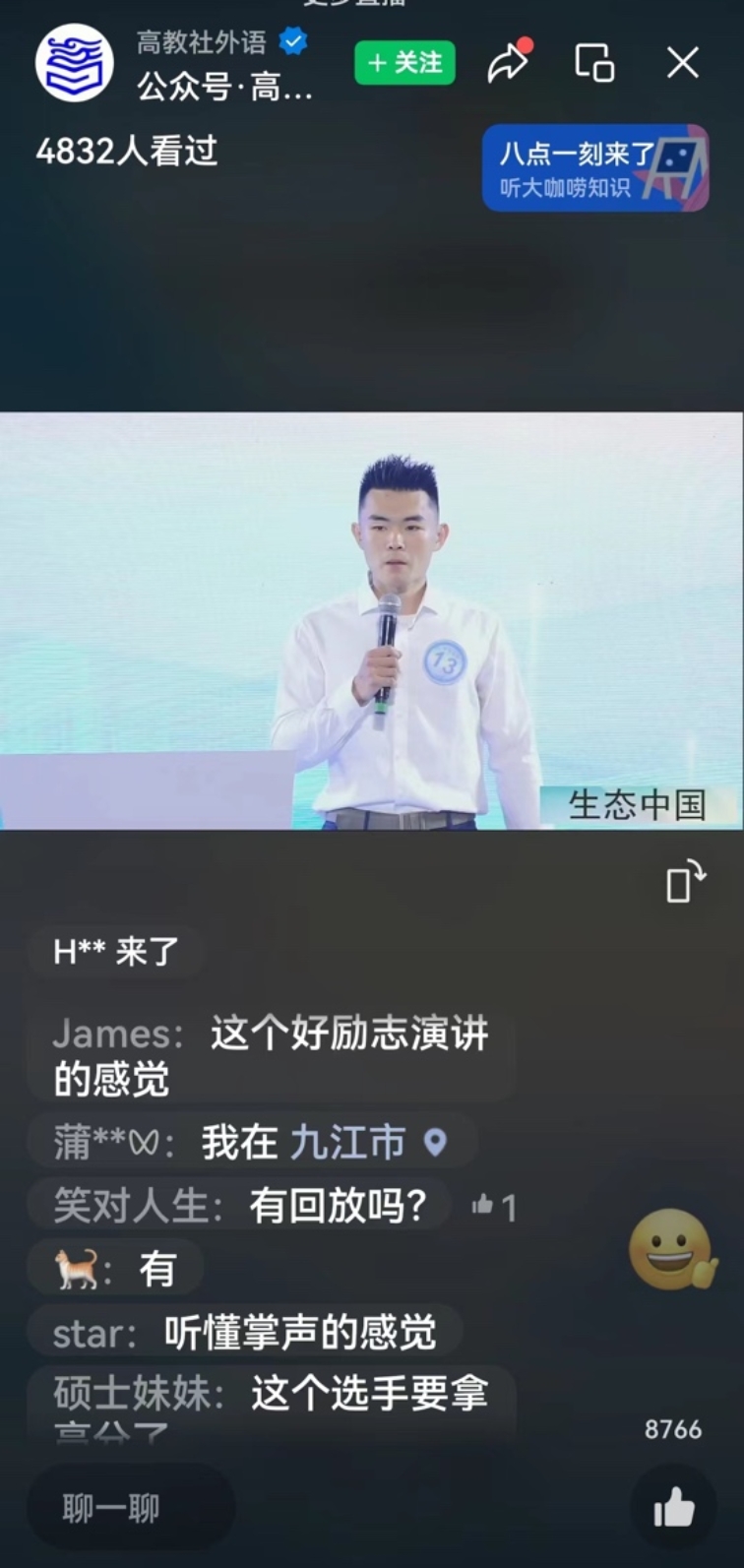Open 高教社外语 profile avatar
Screen dimensions: 744x1568
pos(75,63)
